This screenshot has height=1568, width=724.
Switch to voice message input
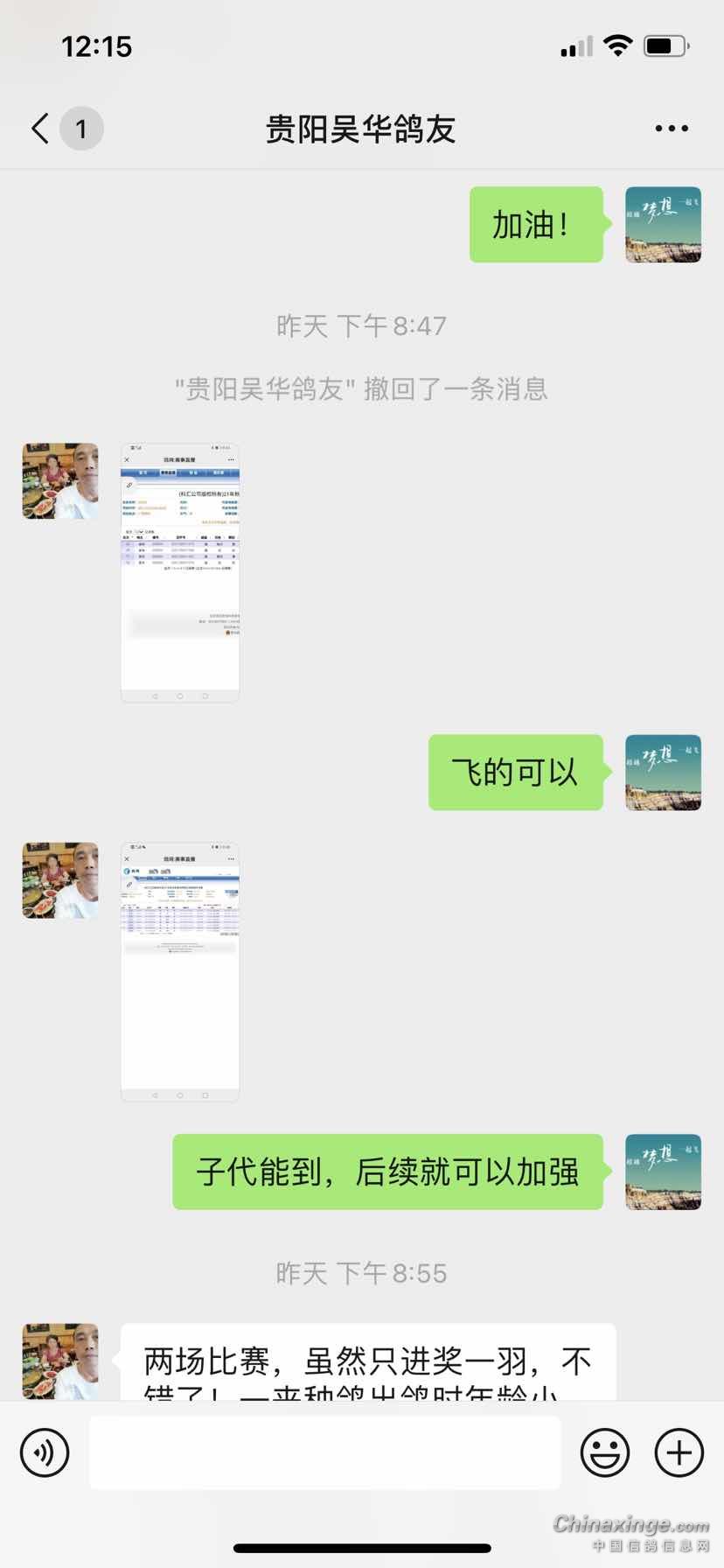coord(45,1452)
